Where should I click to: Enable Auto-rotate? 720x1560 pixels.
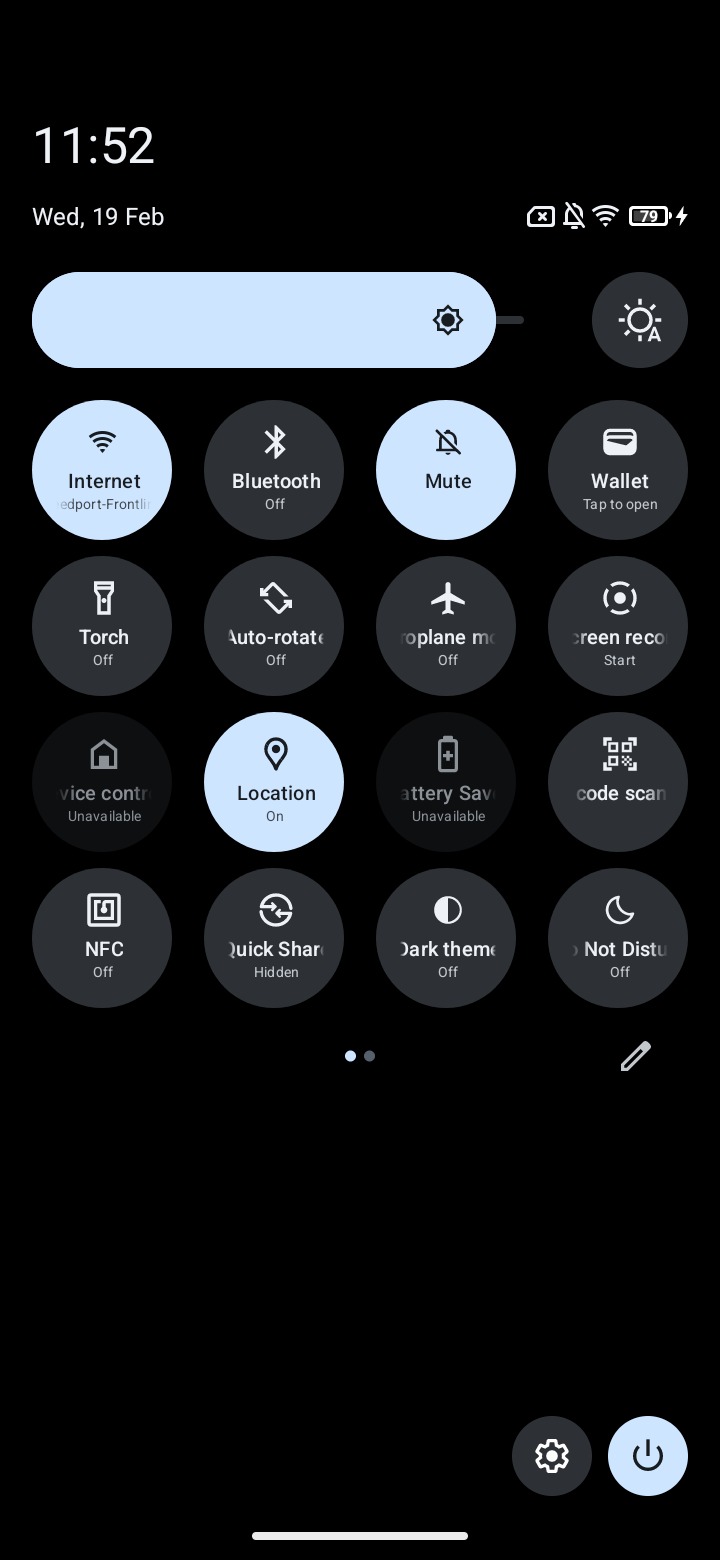click(x=274, y=625)
